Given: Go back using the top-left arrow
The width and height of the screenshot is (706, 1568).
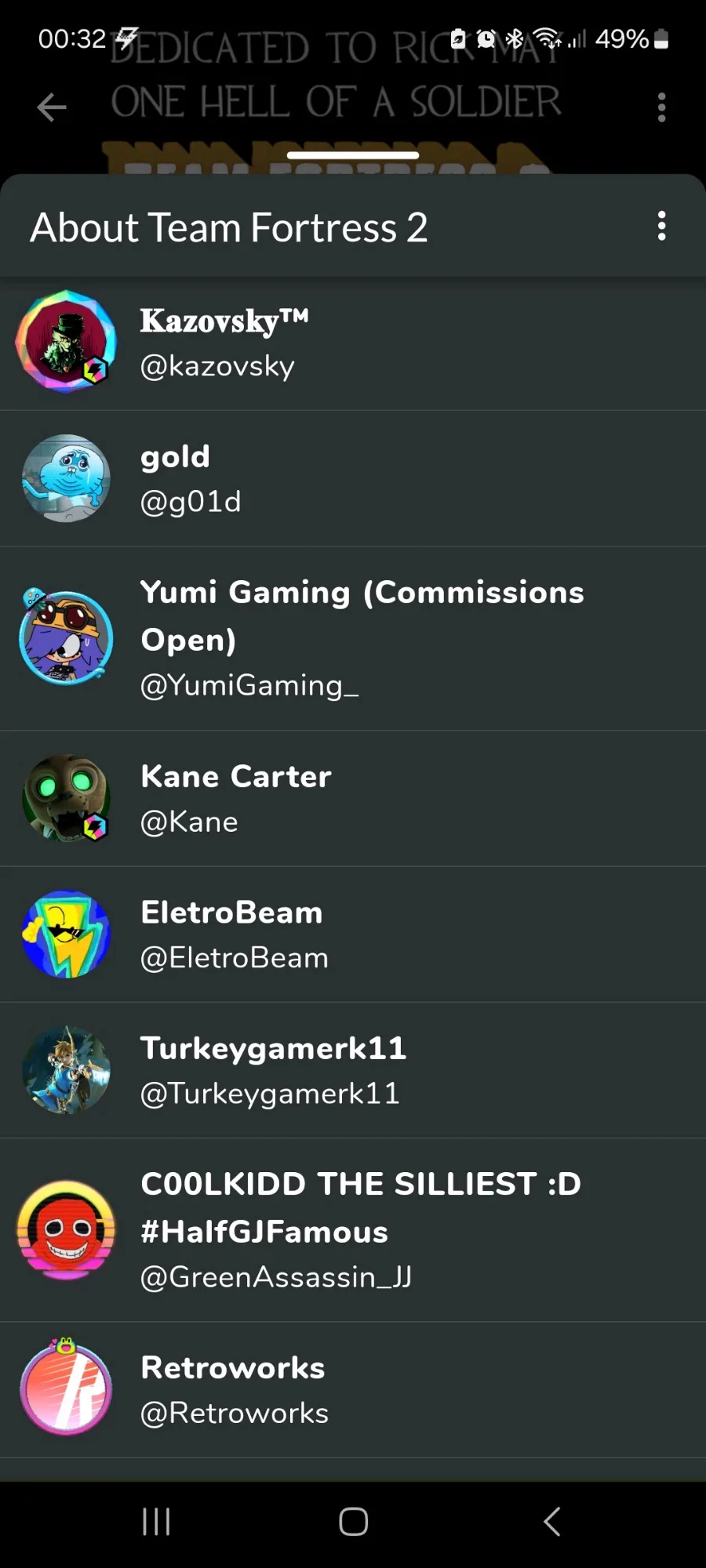Looking at the screenshot, I should pyautogui.click(x=52, y=107).
